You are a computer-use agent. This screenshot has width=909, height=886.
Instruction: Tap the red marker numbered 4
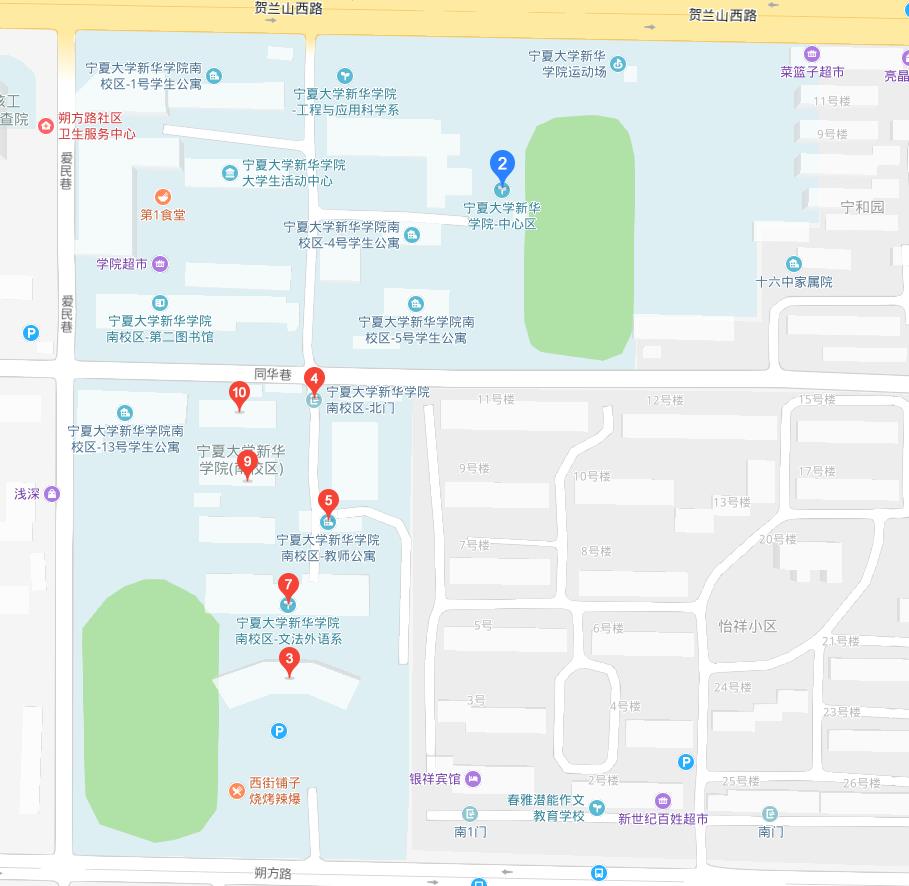(315, 381)
